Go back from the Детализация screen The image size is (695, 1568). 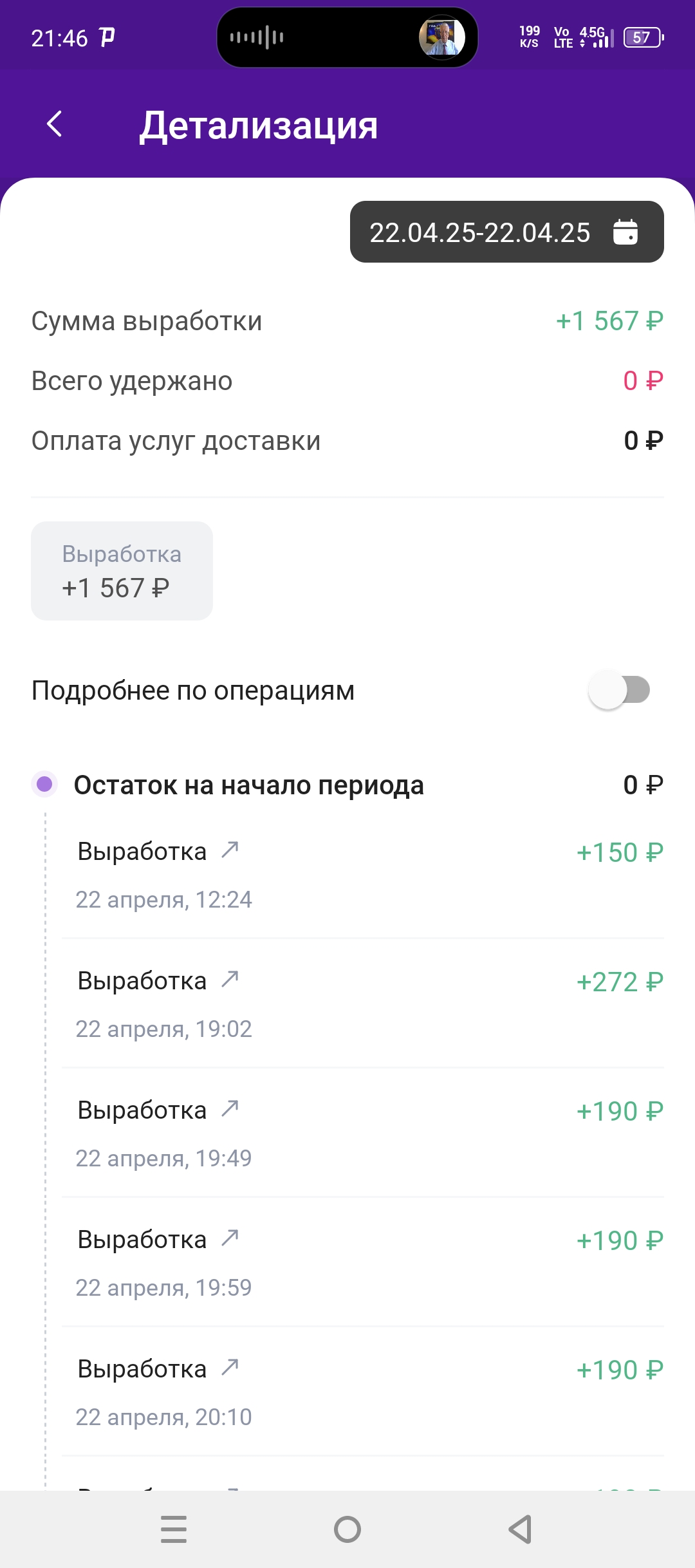point(55,124)
